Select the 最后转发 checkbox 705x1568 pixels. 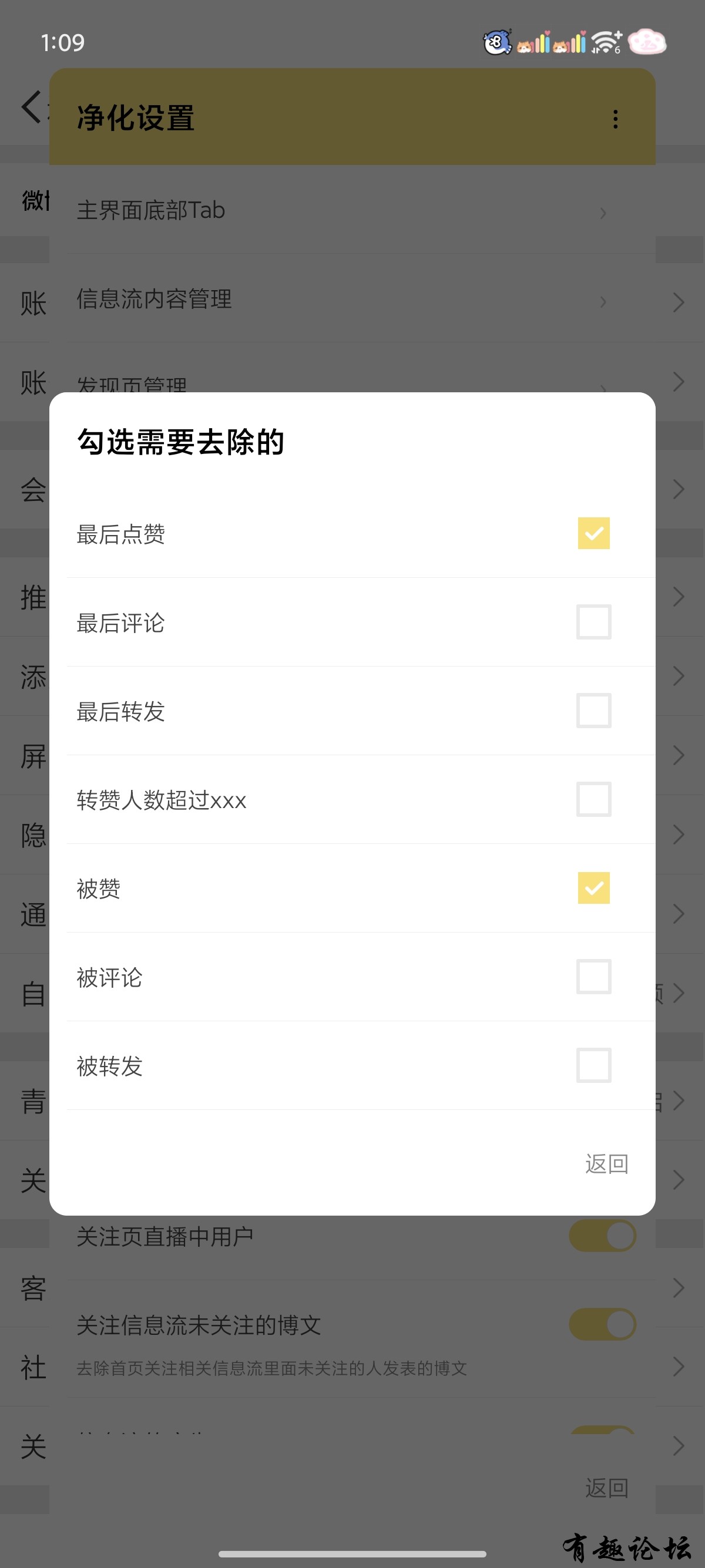(x=593, y=711)
